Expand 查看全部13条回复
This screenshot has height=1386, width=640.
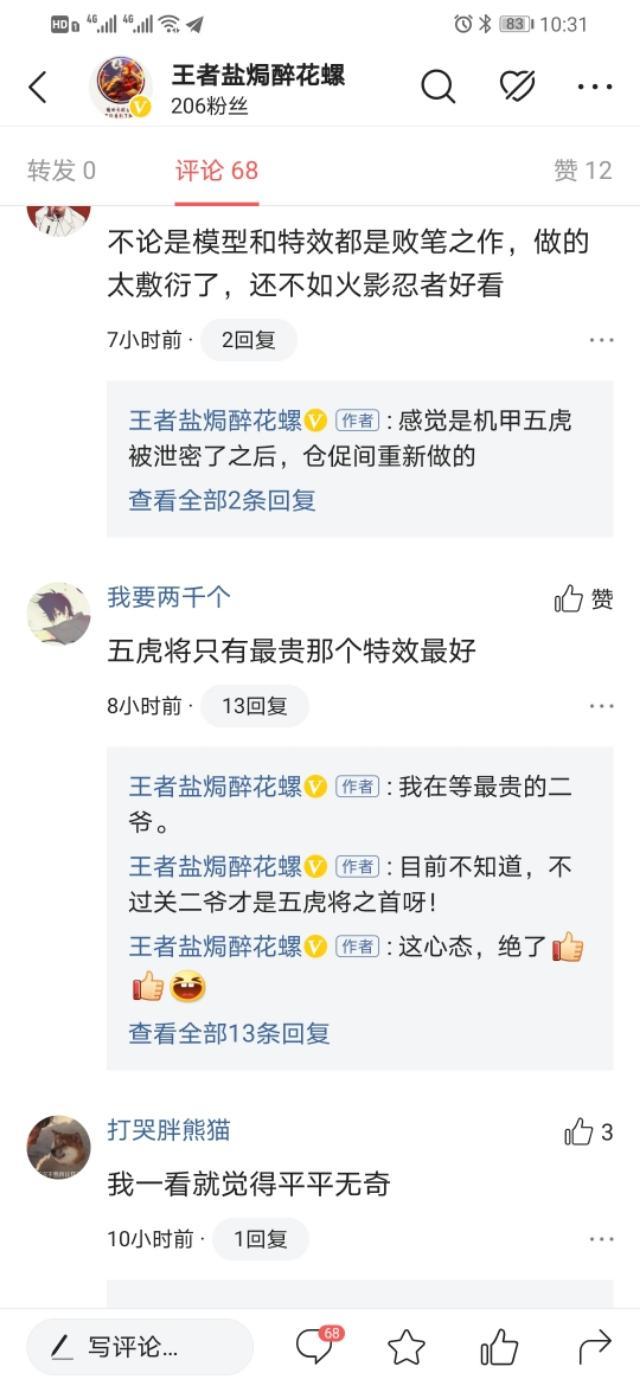click(229, 1033)
